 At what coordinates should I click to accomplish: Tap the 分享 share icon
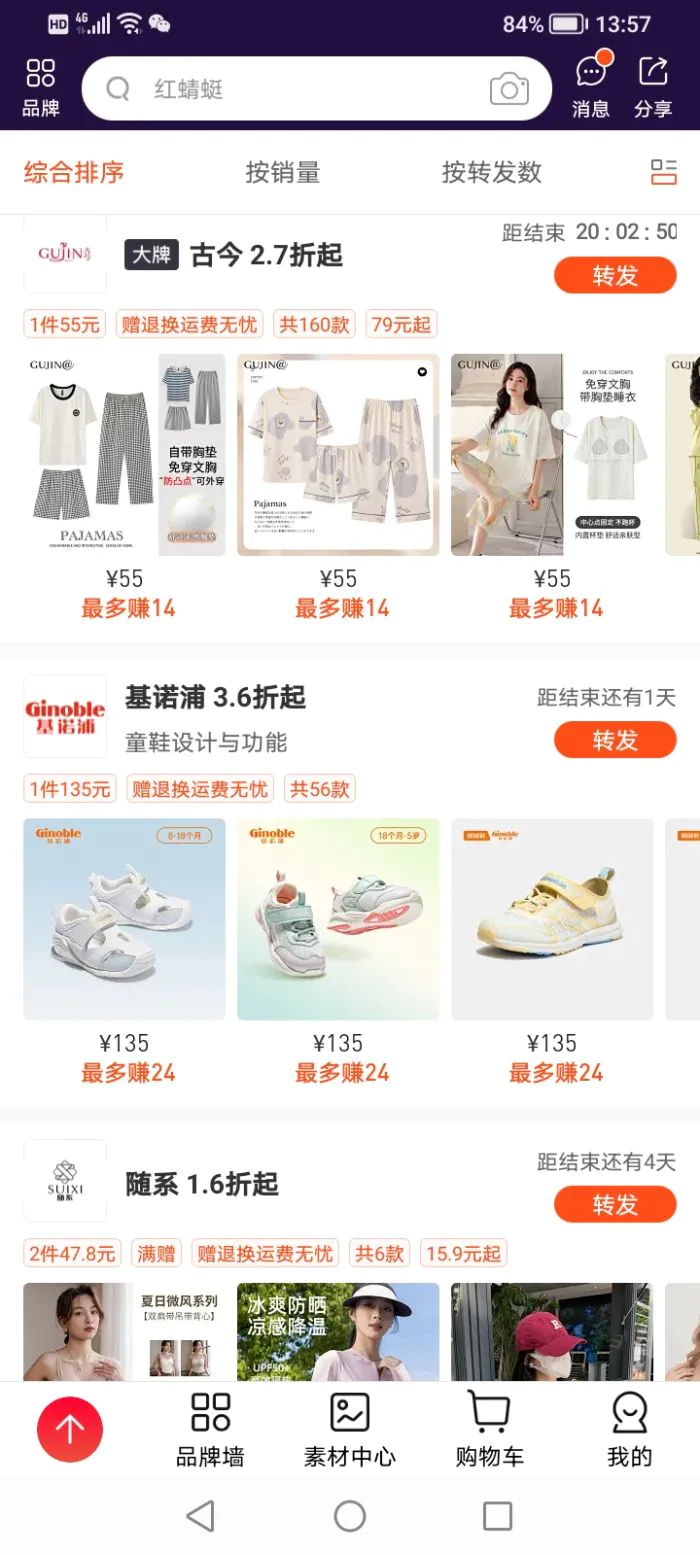653,88
